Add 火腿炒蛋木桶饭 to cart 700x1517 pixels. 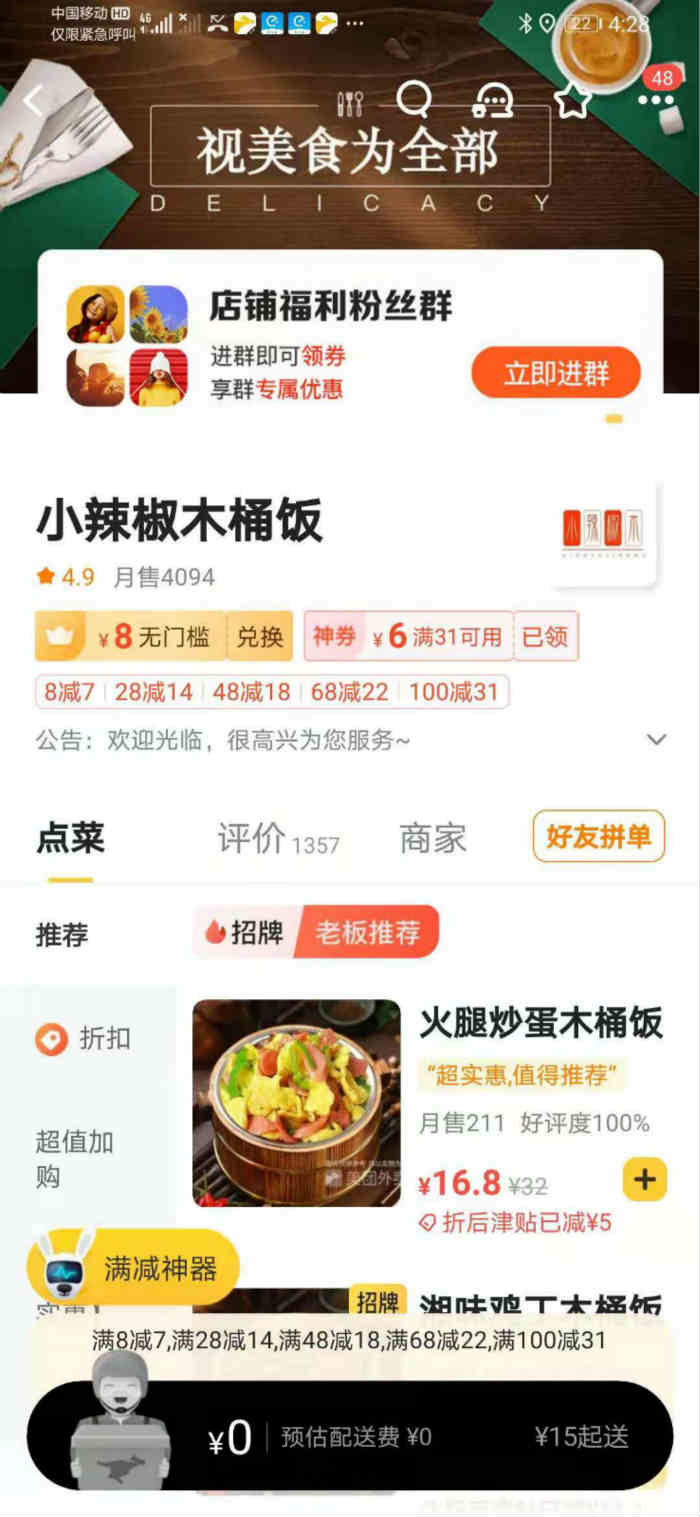644,1180
